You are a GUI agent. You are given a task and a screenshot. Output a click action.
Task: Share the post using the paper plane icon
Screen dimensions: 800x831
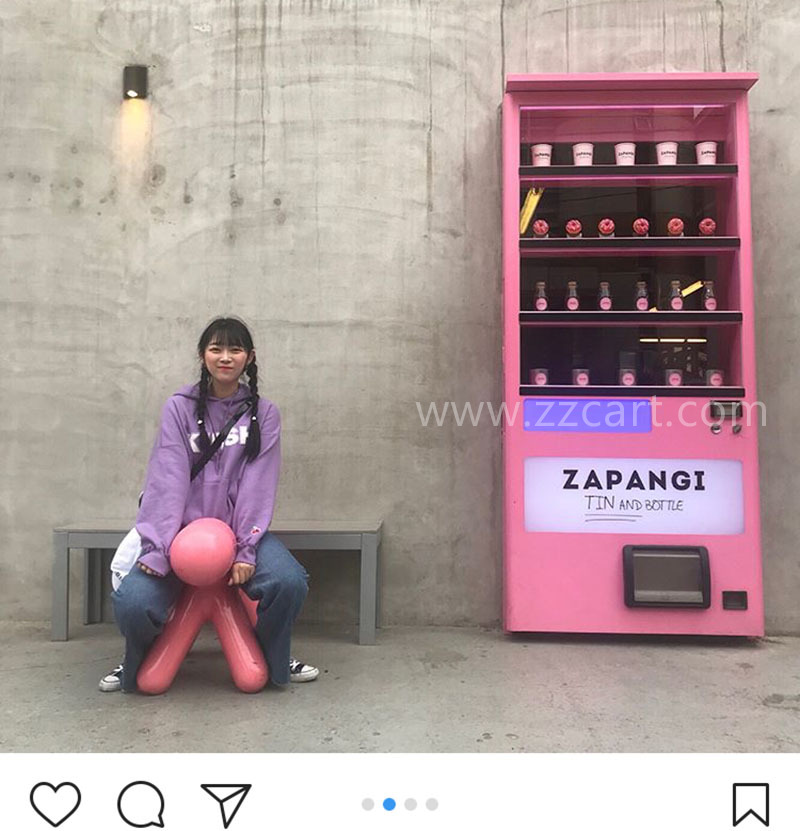[x=226, y=803]
